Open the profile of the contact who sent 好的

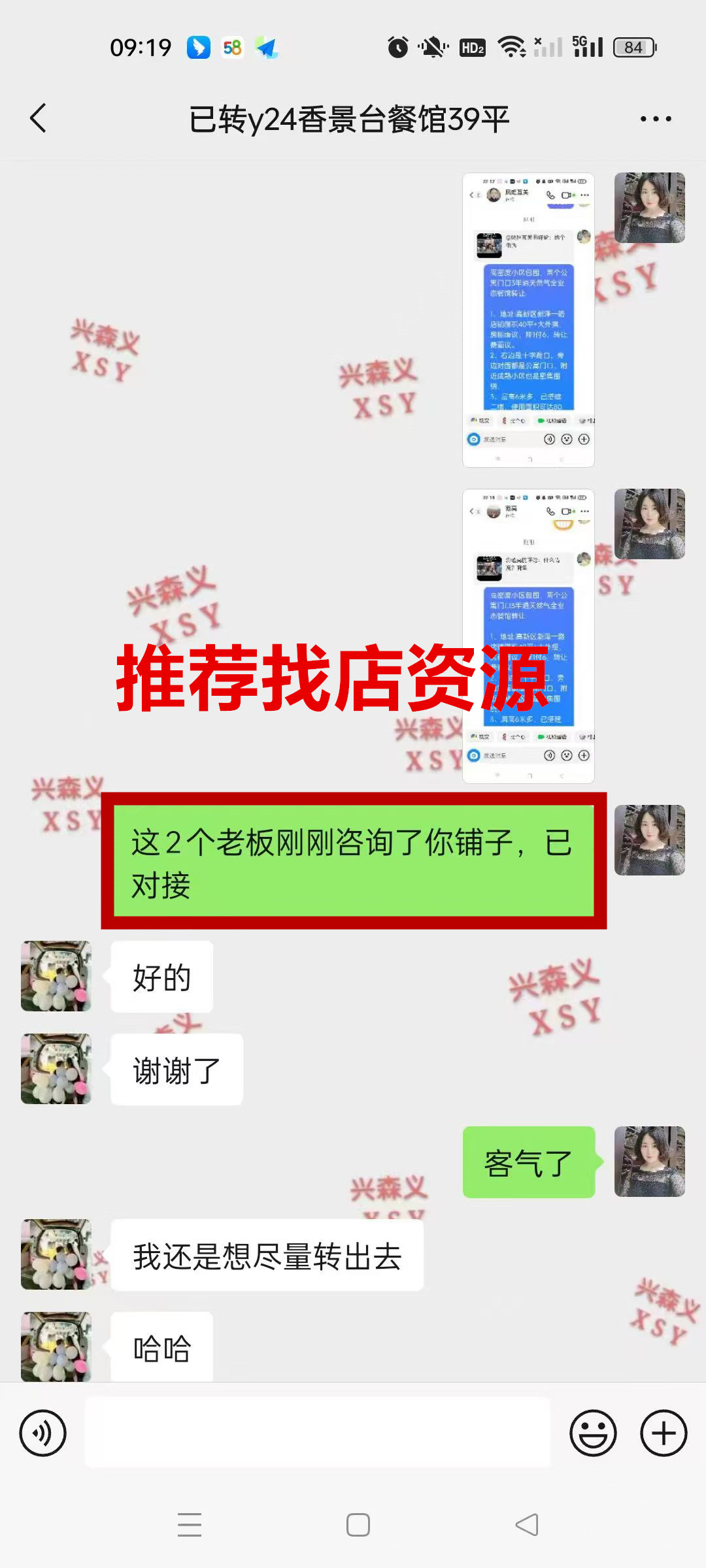point(56,976)
